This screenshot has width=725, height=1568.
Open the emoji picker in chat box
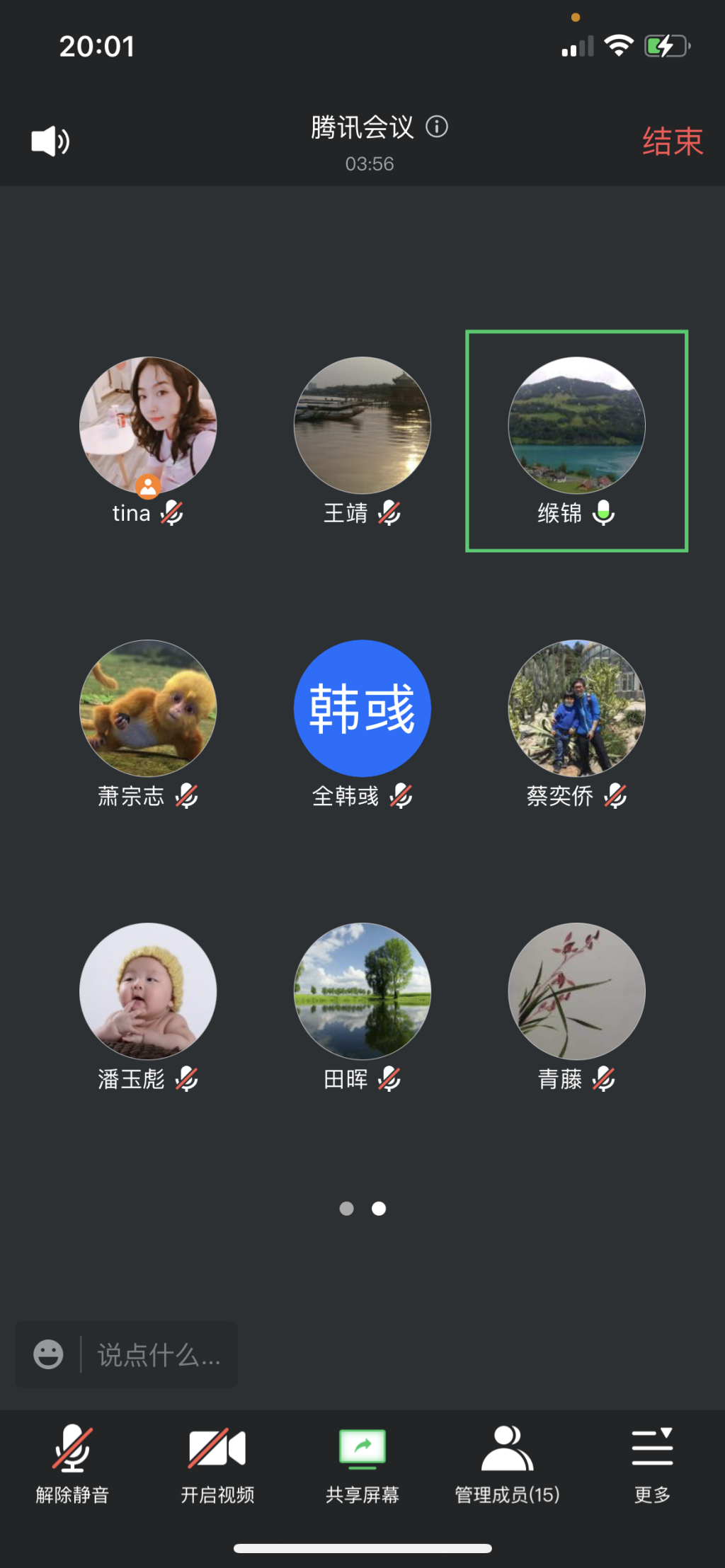[48, 1354]
